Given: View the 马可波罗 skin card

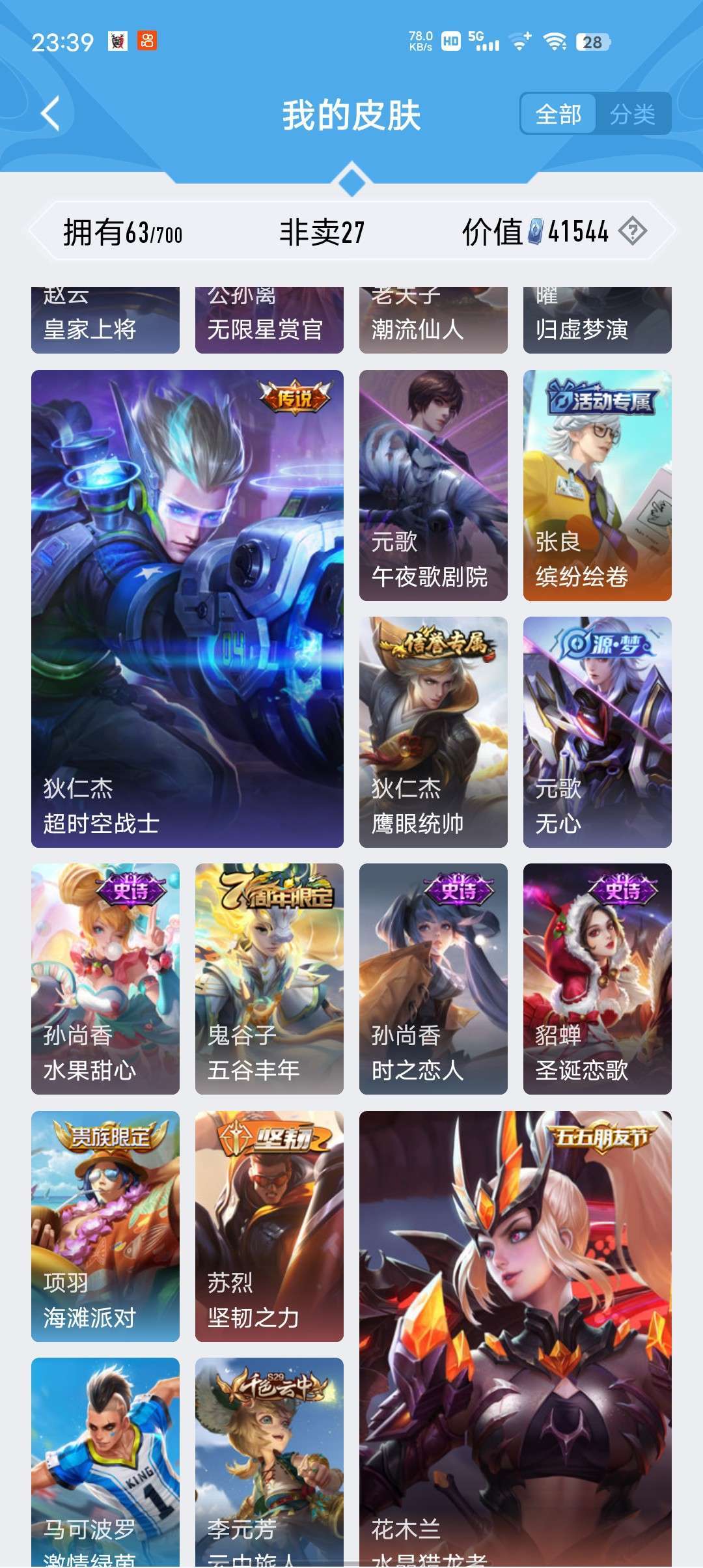Looking at the screenshot, I should pyautogui.click(x=105, y=1463).
